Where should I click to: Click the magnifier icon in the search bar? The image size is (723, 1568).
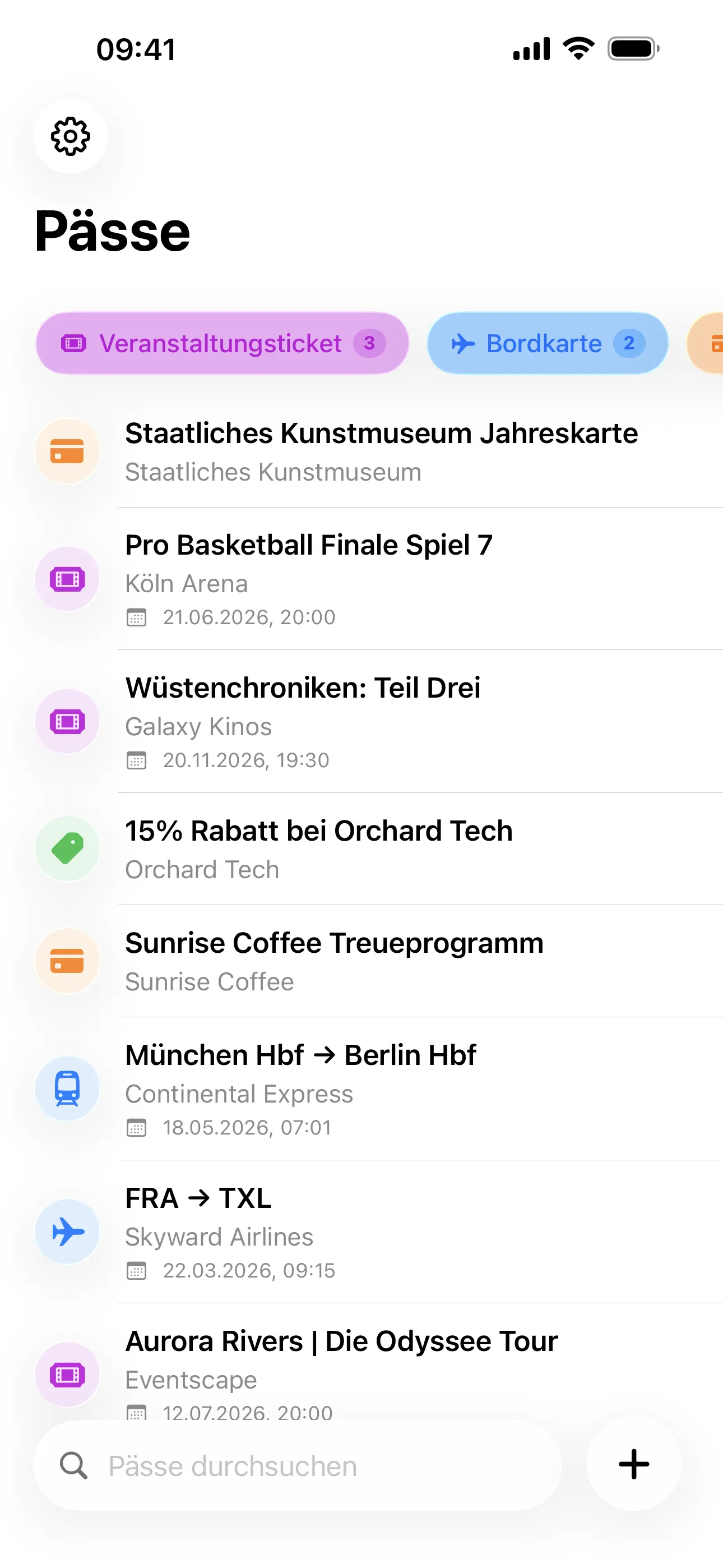tap(73, 1465)
